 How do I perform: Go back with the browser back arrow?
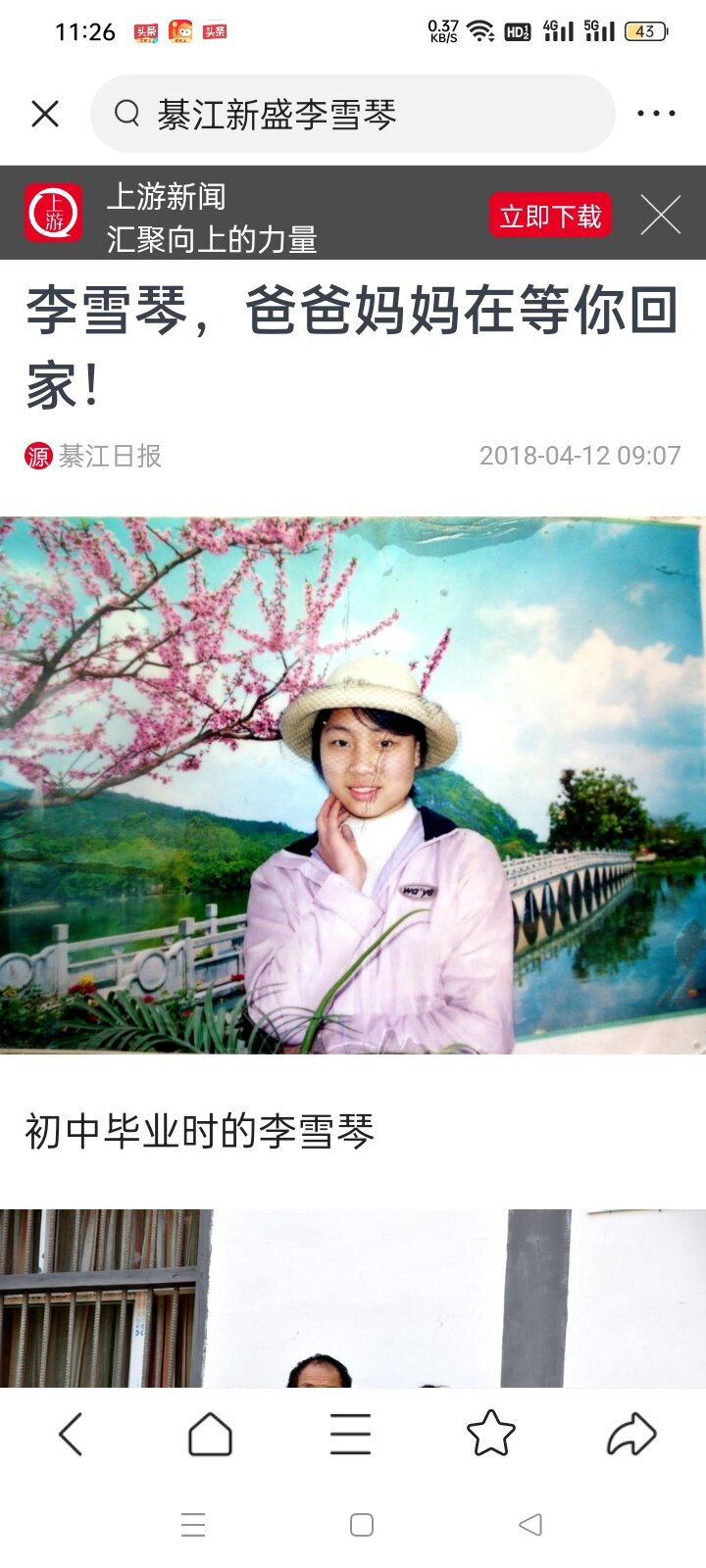click(71, 1435)
